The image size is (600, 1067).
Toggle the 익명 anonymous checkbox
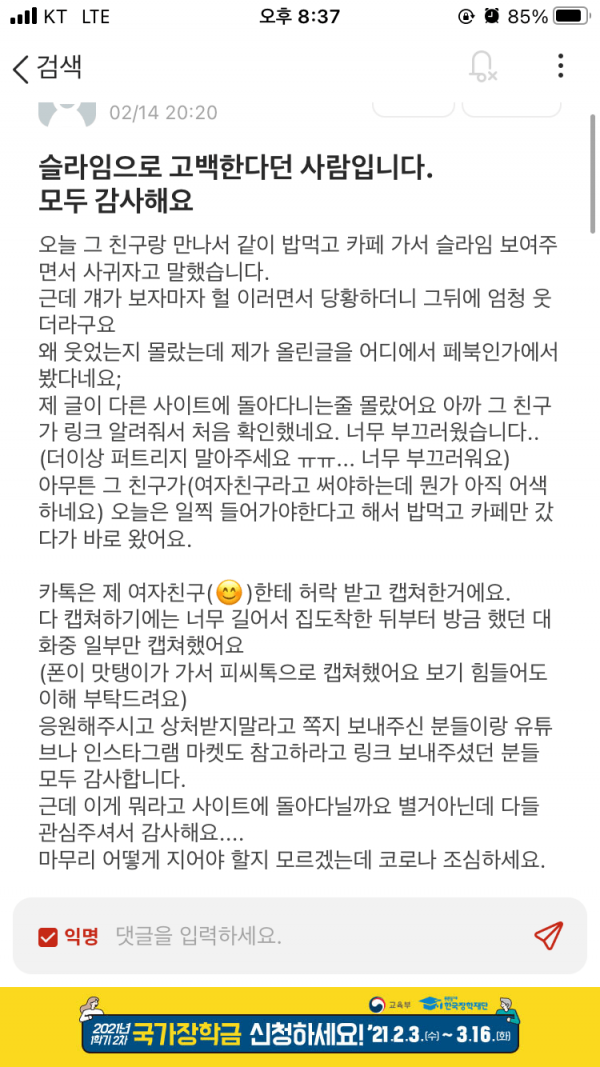[48, 936]
